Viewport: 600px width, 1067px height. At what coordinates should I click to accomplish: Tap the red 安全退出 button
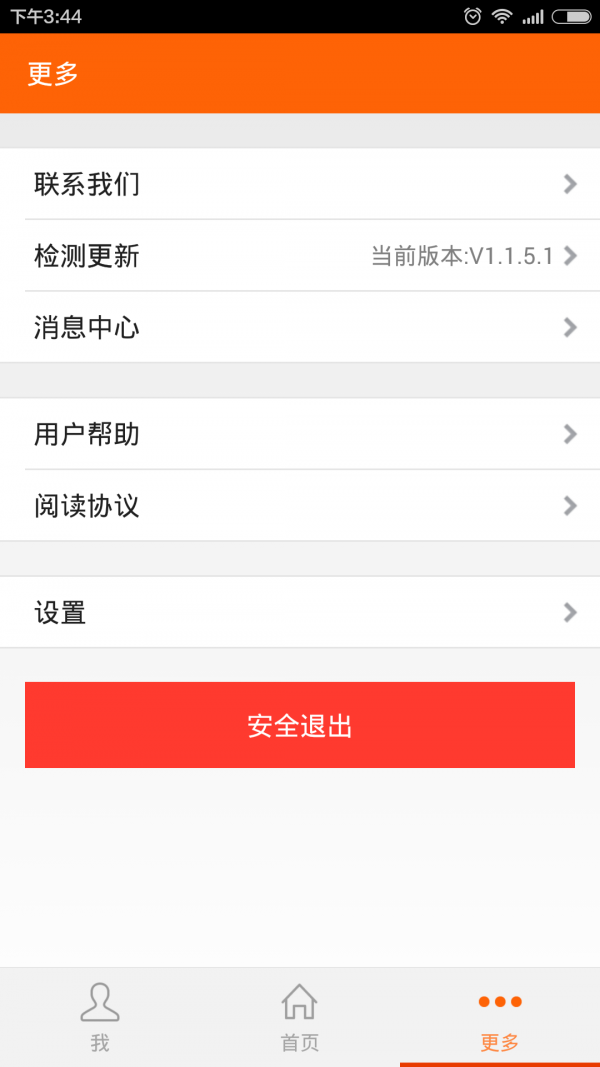[300, 725]
